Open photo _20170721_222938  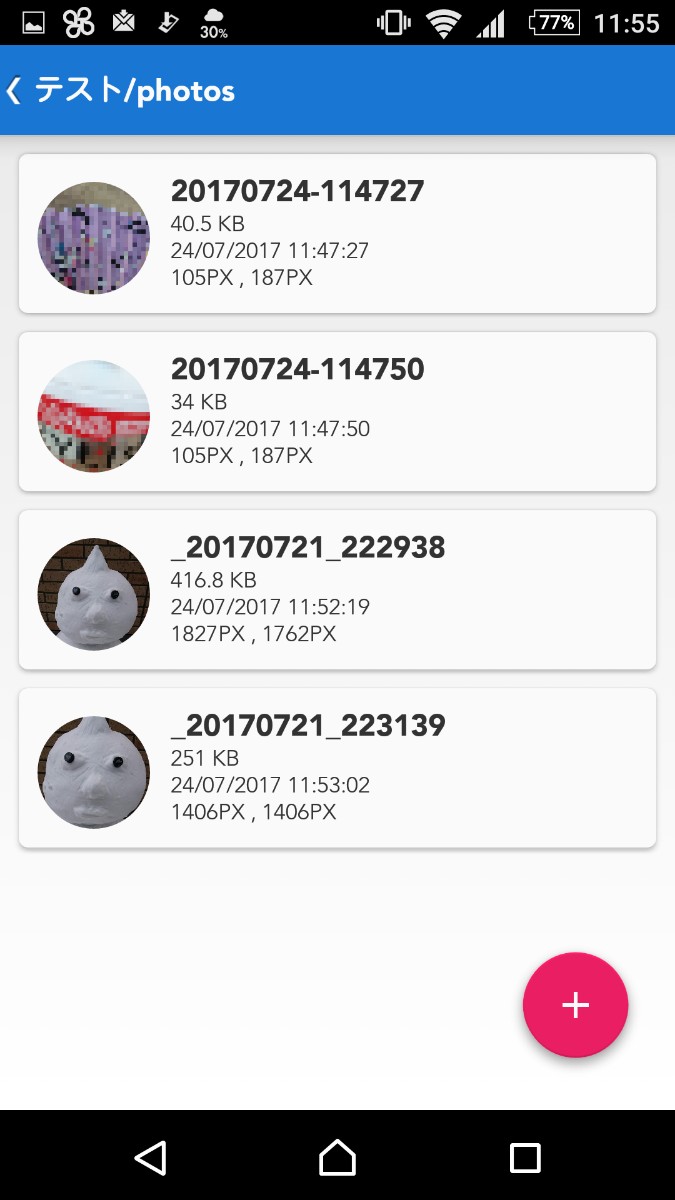337,590
